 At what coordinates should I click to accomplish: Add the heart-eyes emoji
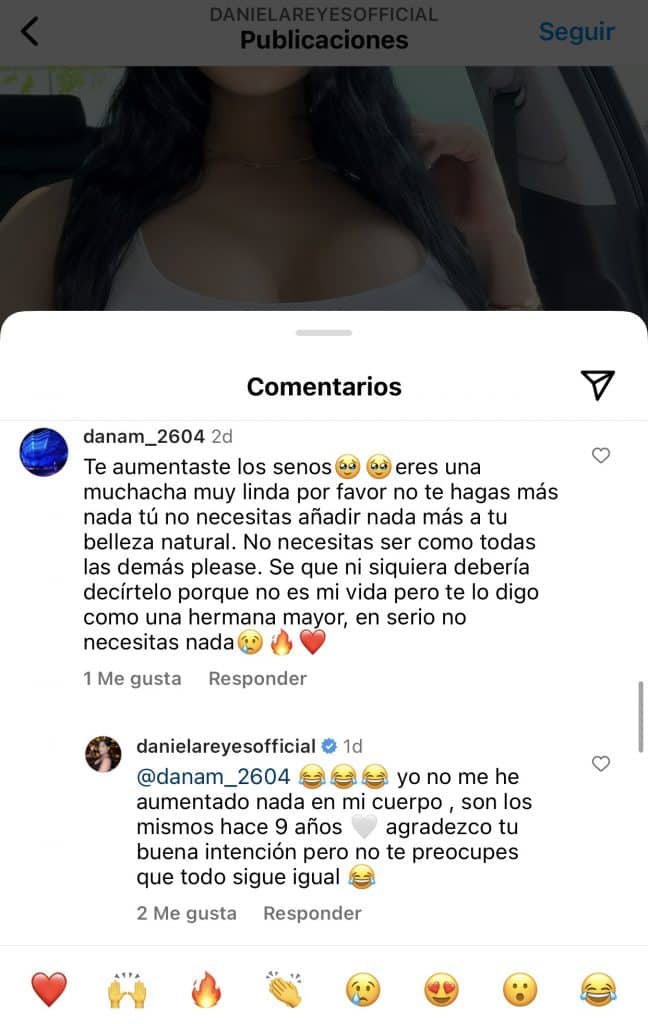coord(441,990)
